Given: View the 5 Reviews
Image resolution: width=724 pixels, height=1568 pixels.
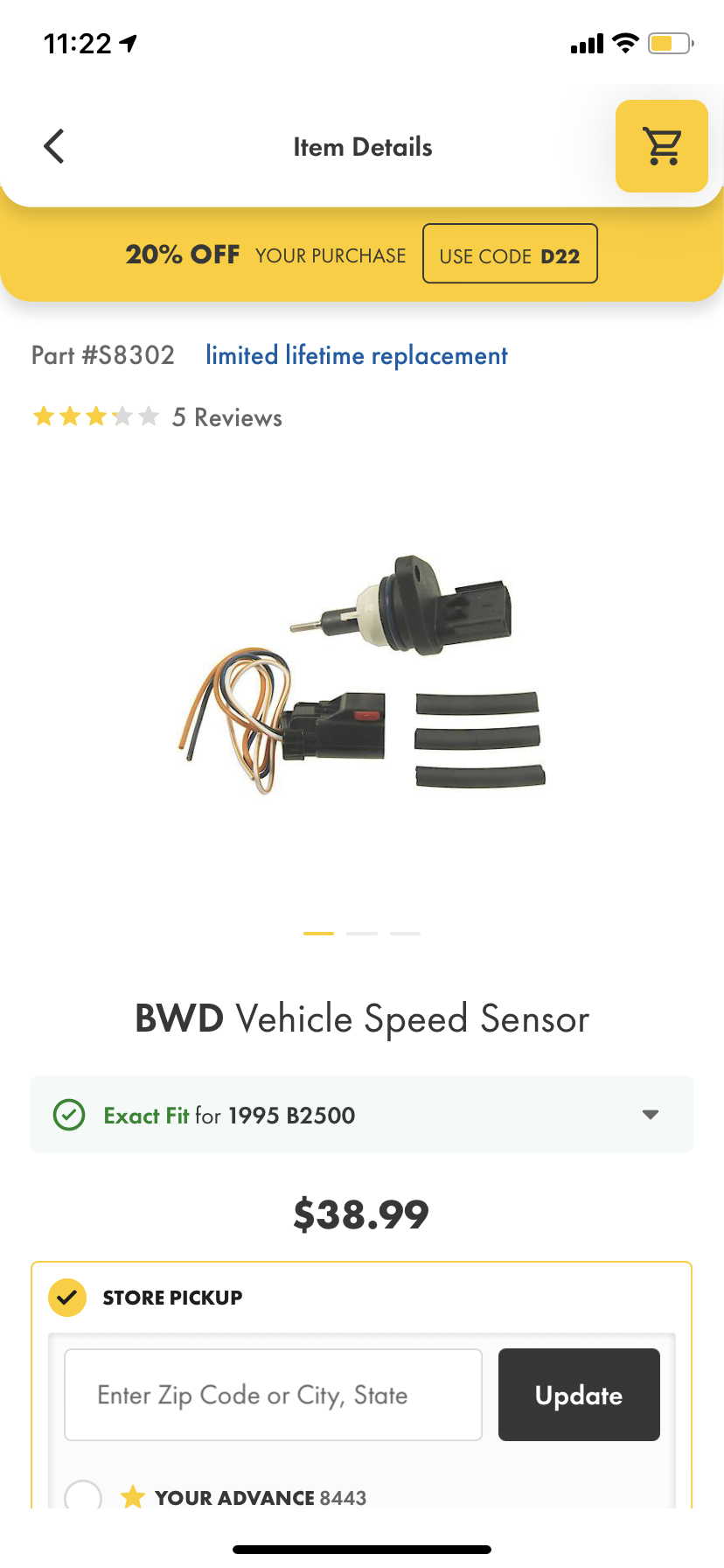Looking at the screenshot, I should point(226,417).
